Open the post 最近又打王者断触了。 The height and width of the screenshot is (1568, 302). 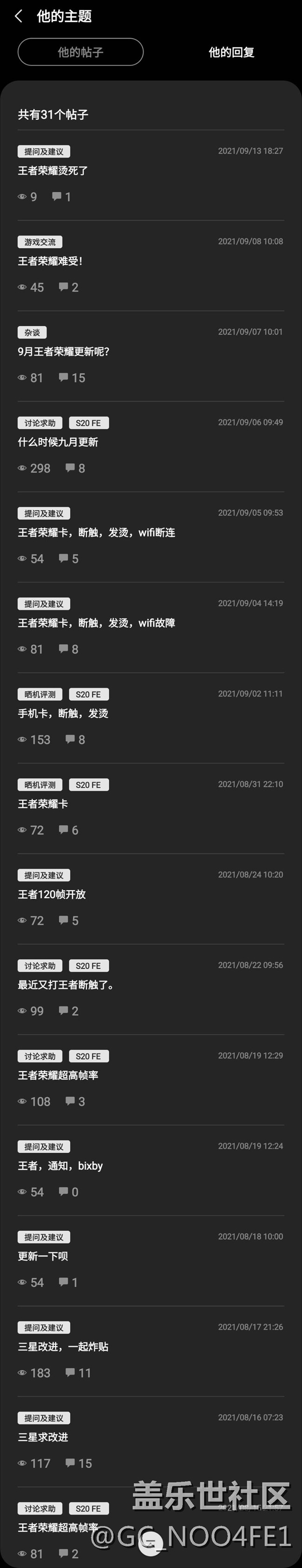(x=66, y=985)
